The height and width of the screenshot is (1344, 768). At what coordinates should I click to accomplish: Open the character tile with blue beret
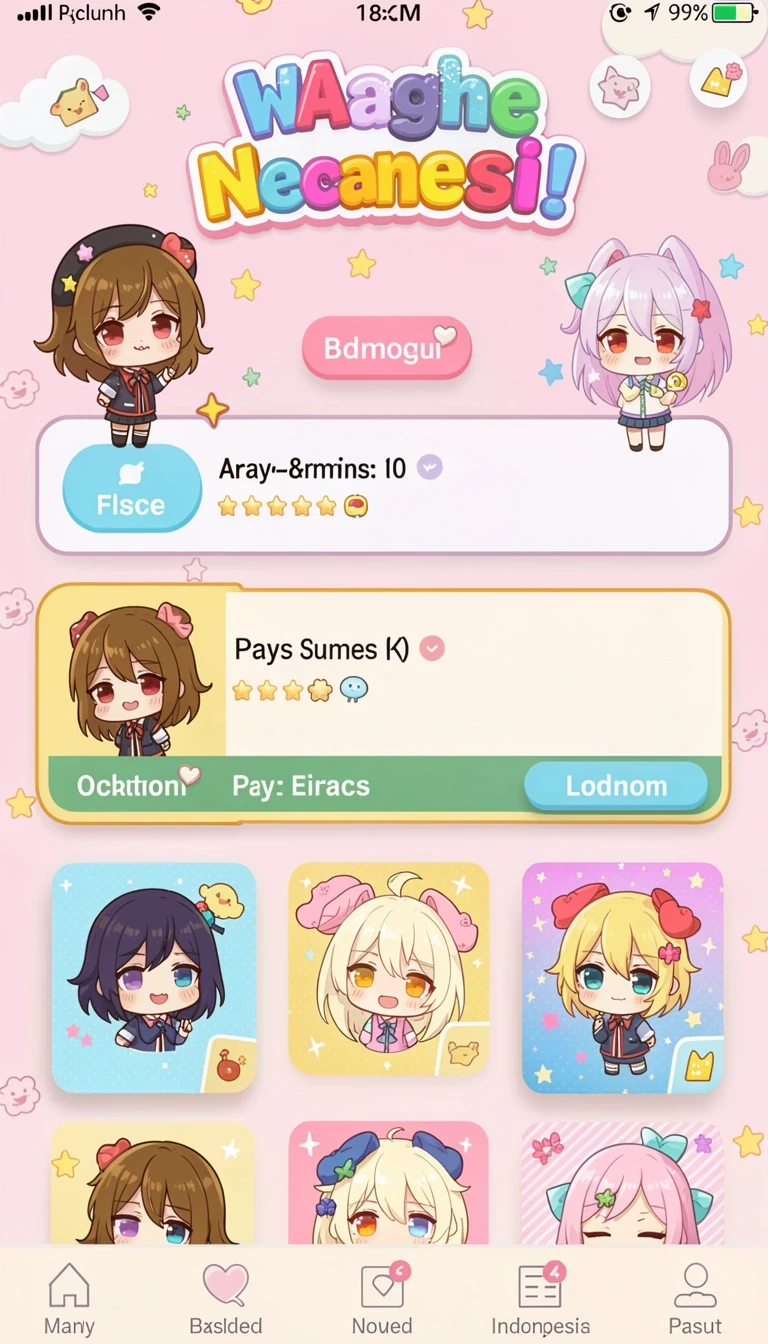[x=389, y=1184]
